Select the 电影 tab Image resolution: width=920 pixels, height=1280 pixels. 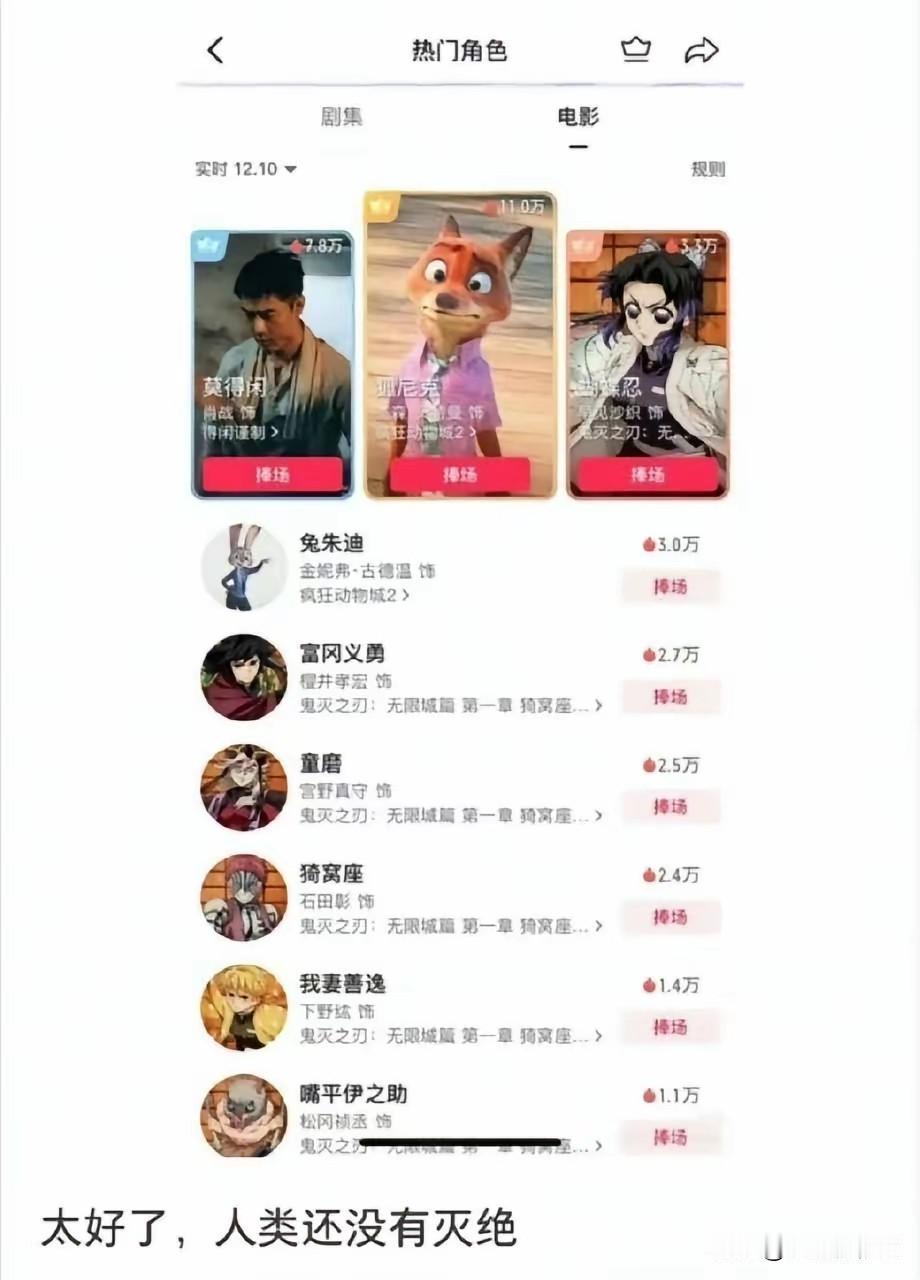(x=575, y=117)
